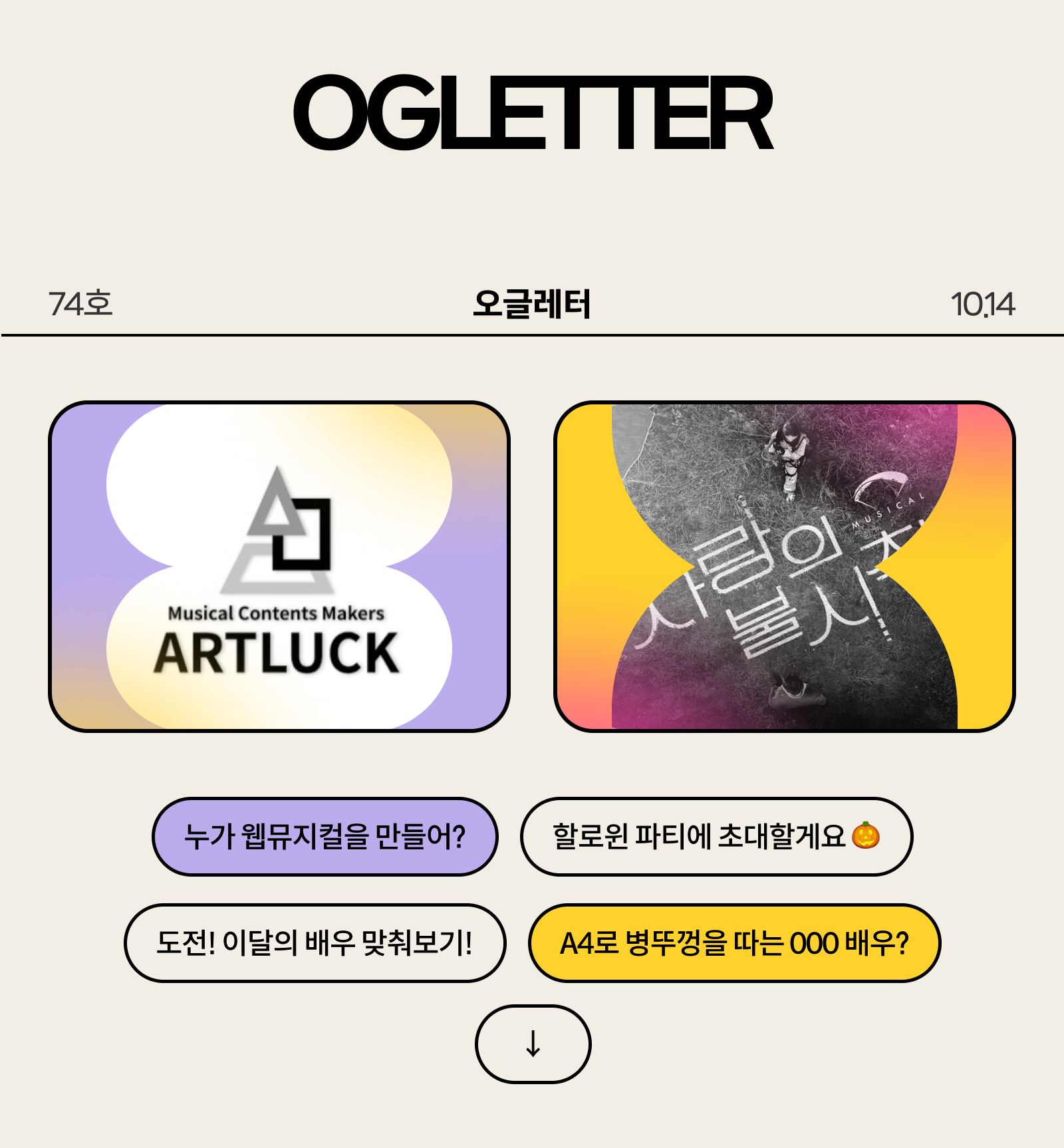The height and width of the screenshot is (1148, 1064).
Task: Open the musical poster card
Action: coord(785,567)
